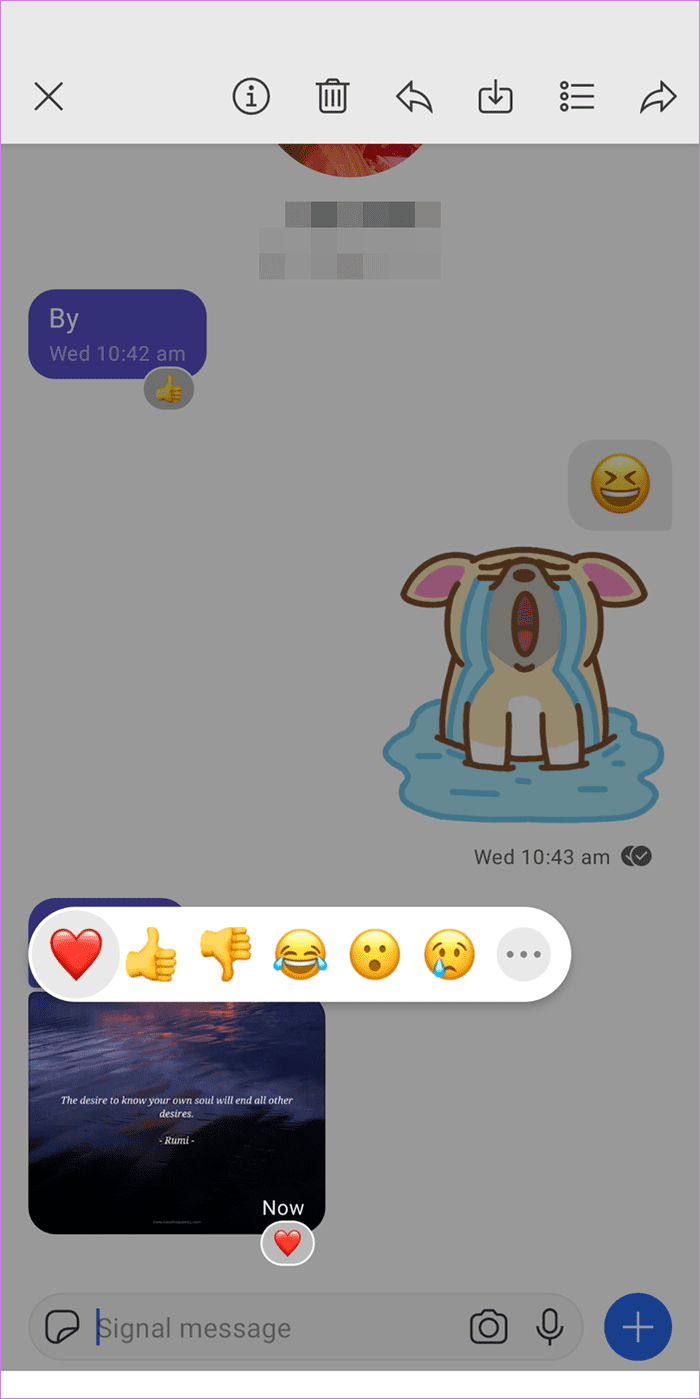Close the message selection mode
The width and height of the screenshot is (700, 1399).
pyautogui.click(x=49, y=97)
